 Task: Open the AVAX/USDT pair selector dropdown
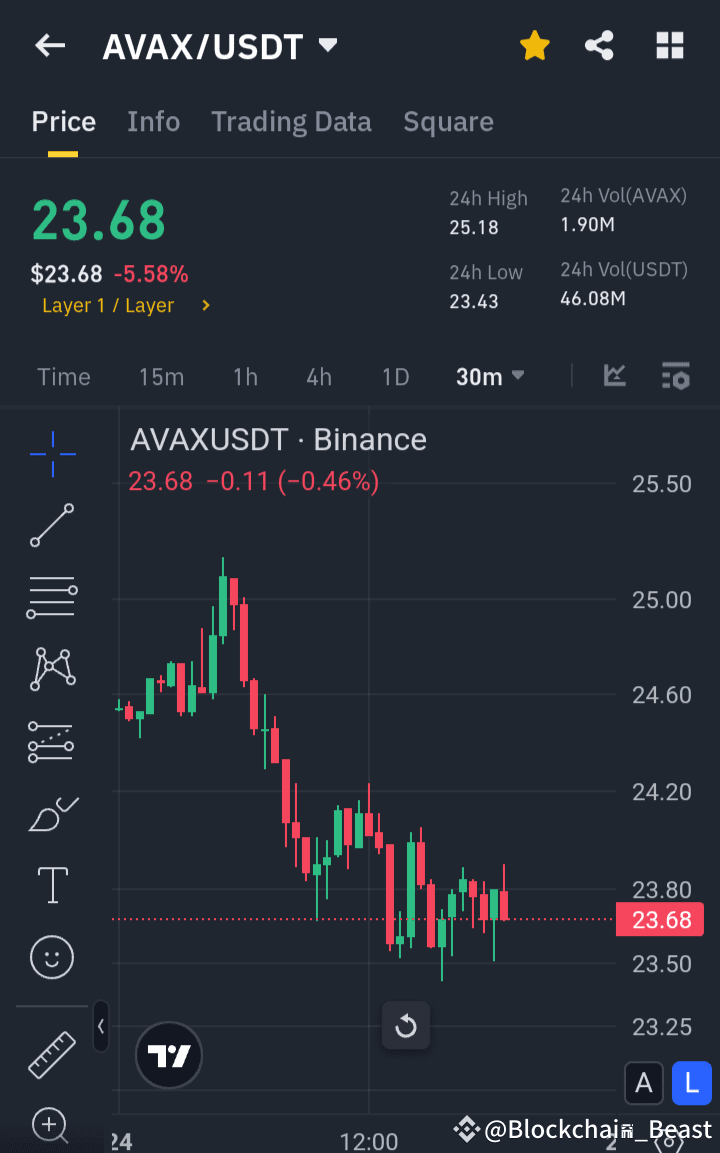point(222,45)
